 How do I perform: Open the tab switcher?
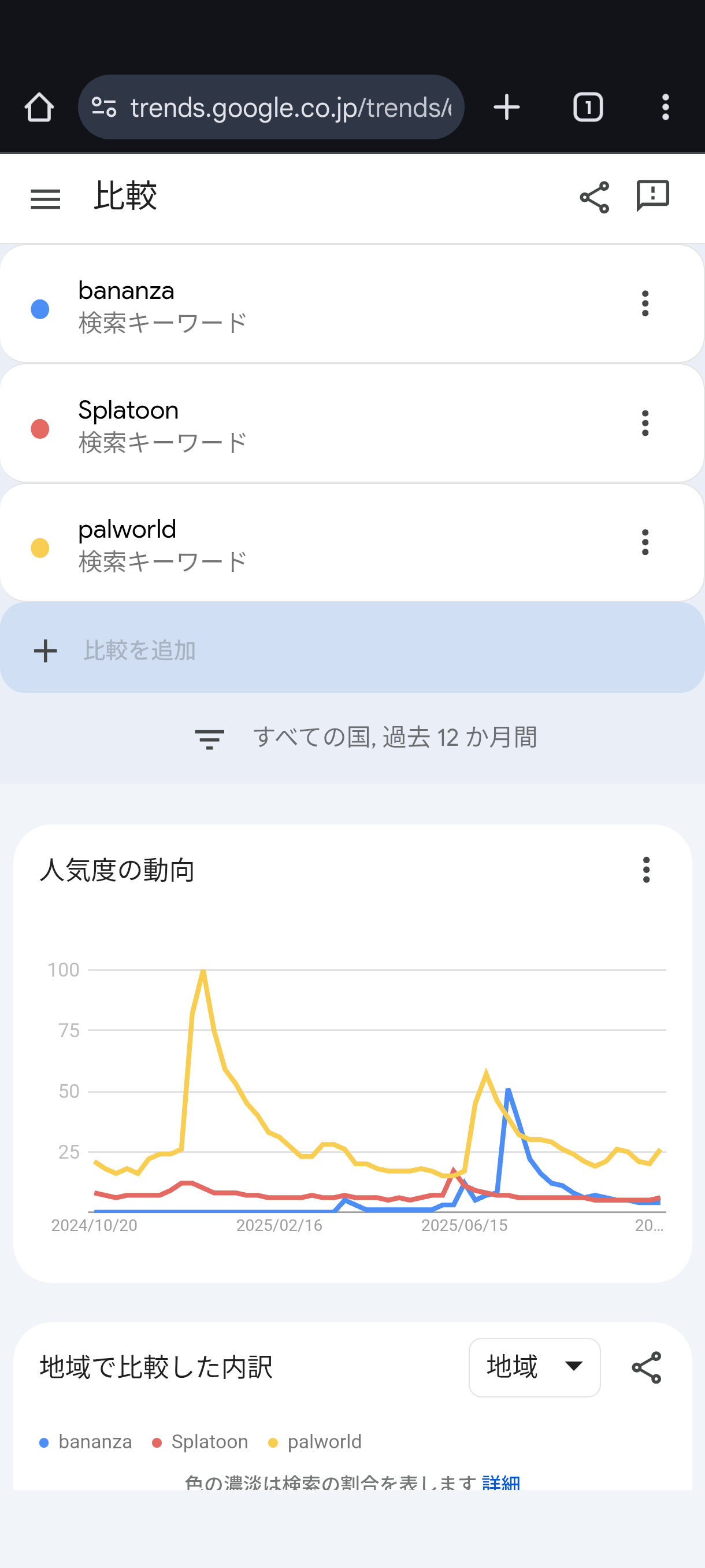(x=588, y=108)
